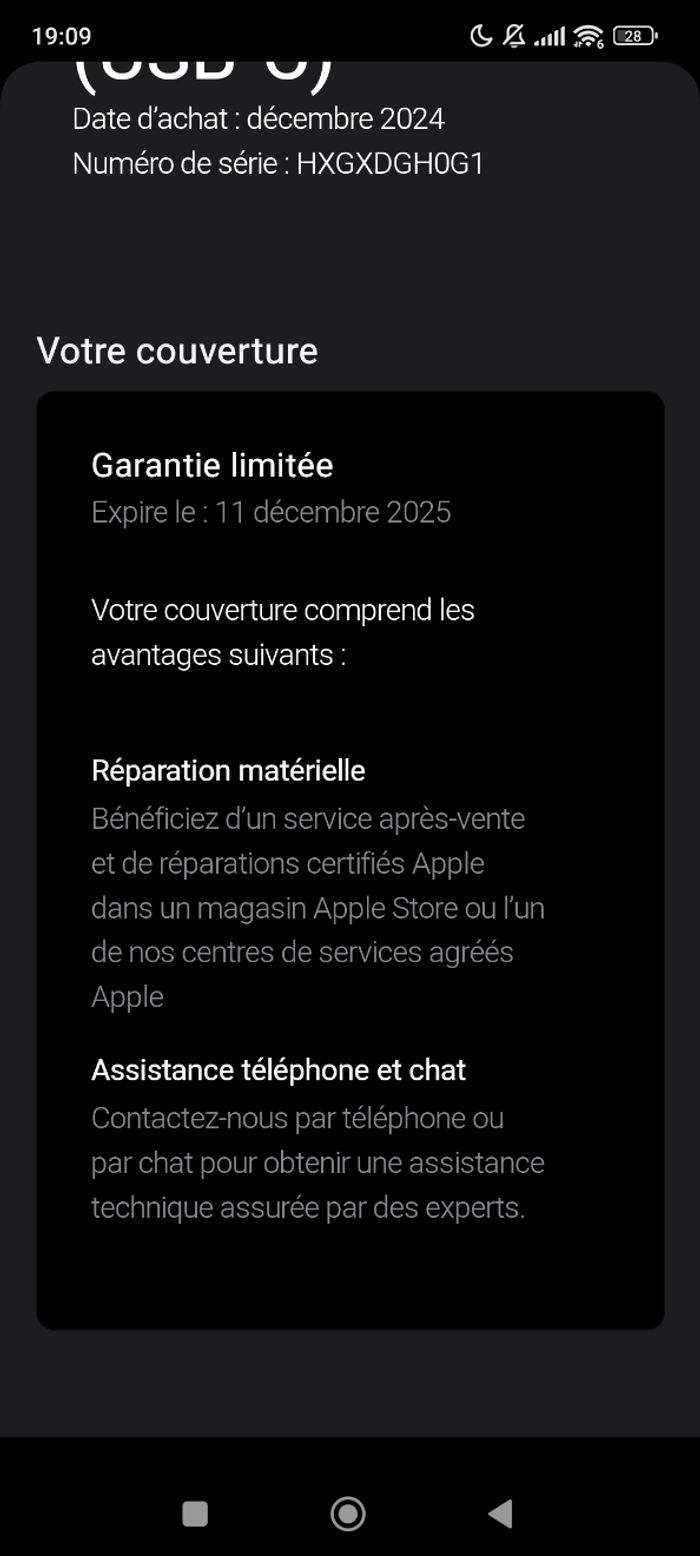Screen dimensions: 700x1556
Task: Tap the home button in the navigation bar
Action: click(x=348, y=1513)
